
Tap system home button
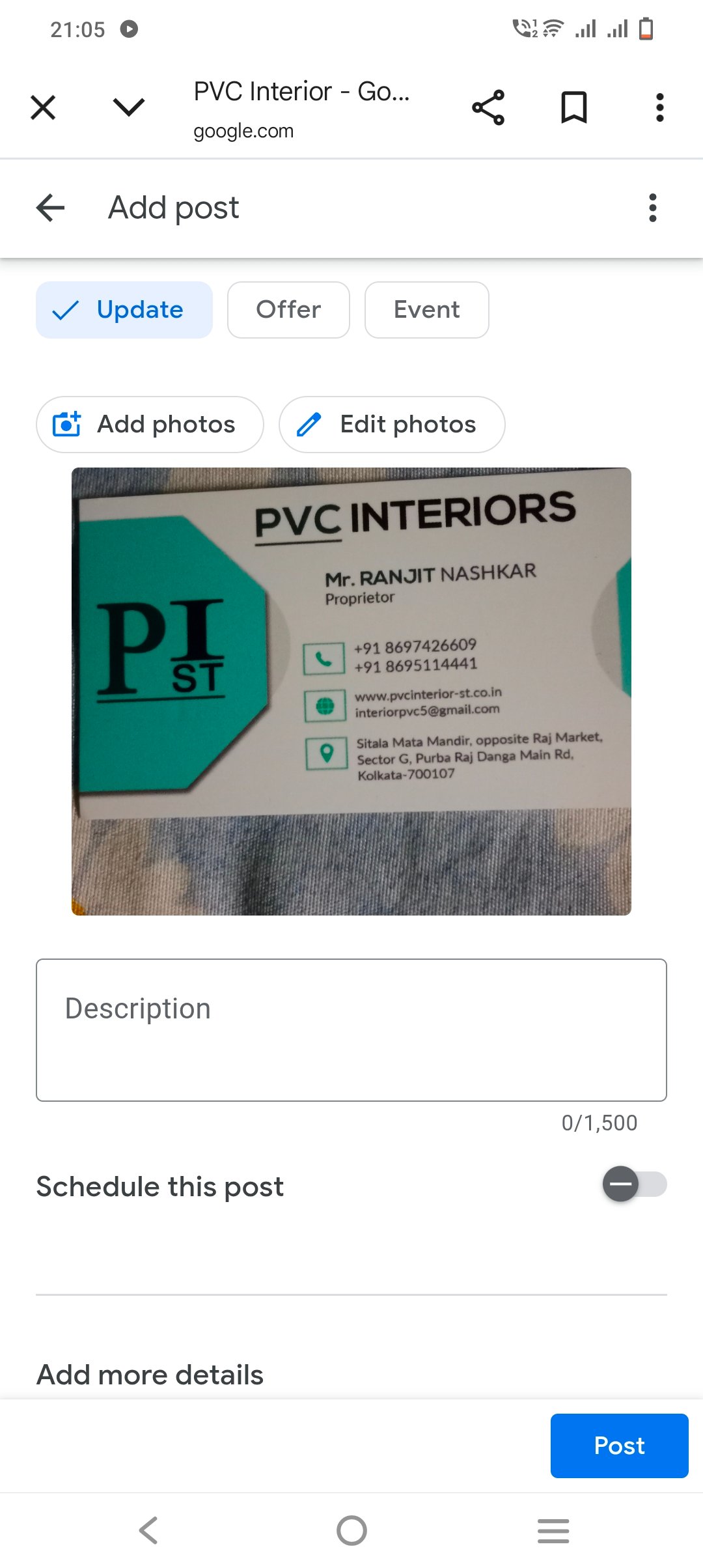[x=351, y=1530]
